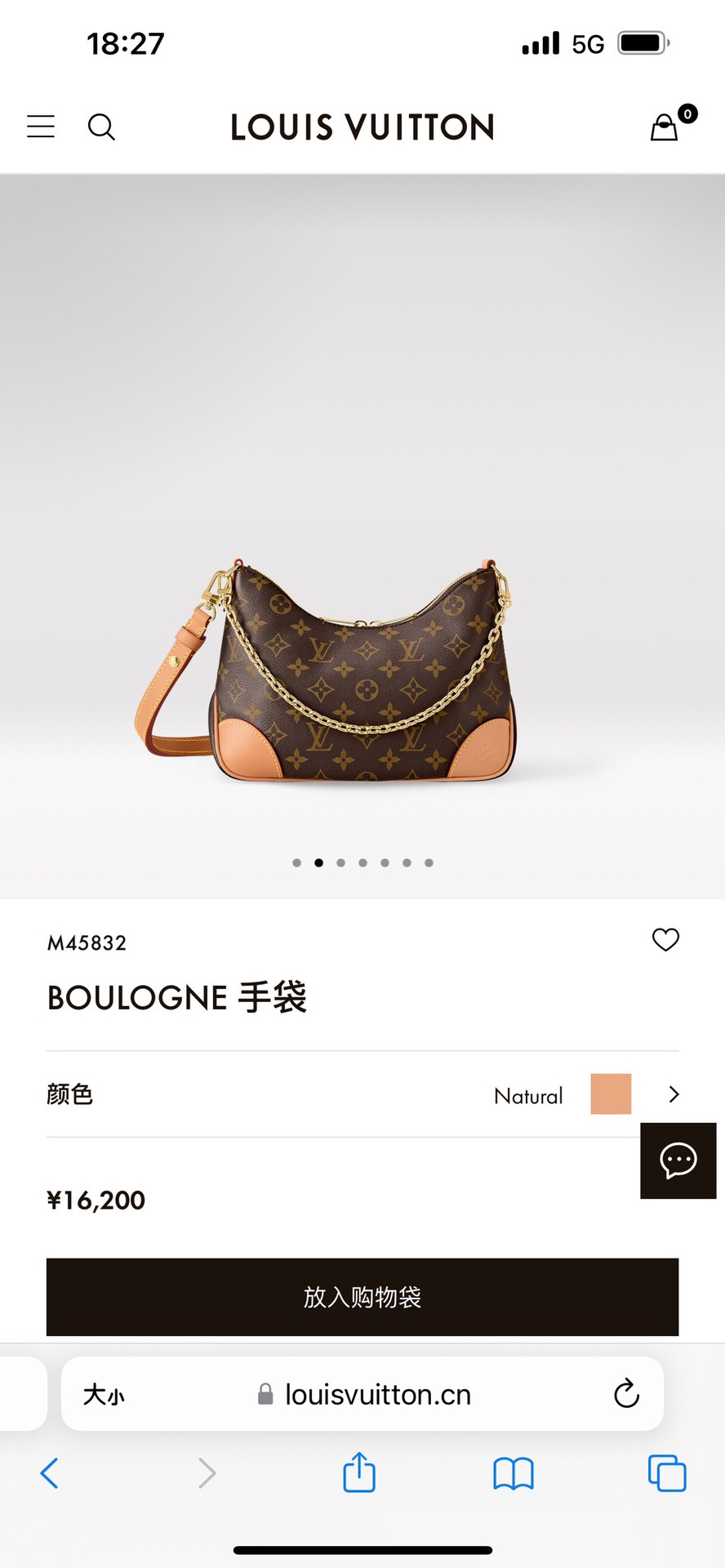Tap 放入购物袋 to add to bag
Viewport: 725px width, 1568px height.
click(x=362, y=1297)
